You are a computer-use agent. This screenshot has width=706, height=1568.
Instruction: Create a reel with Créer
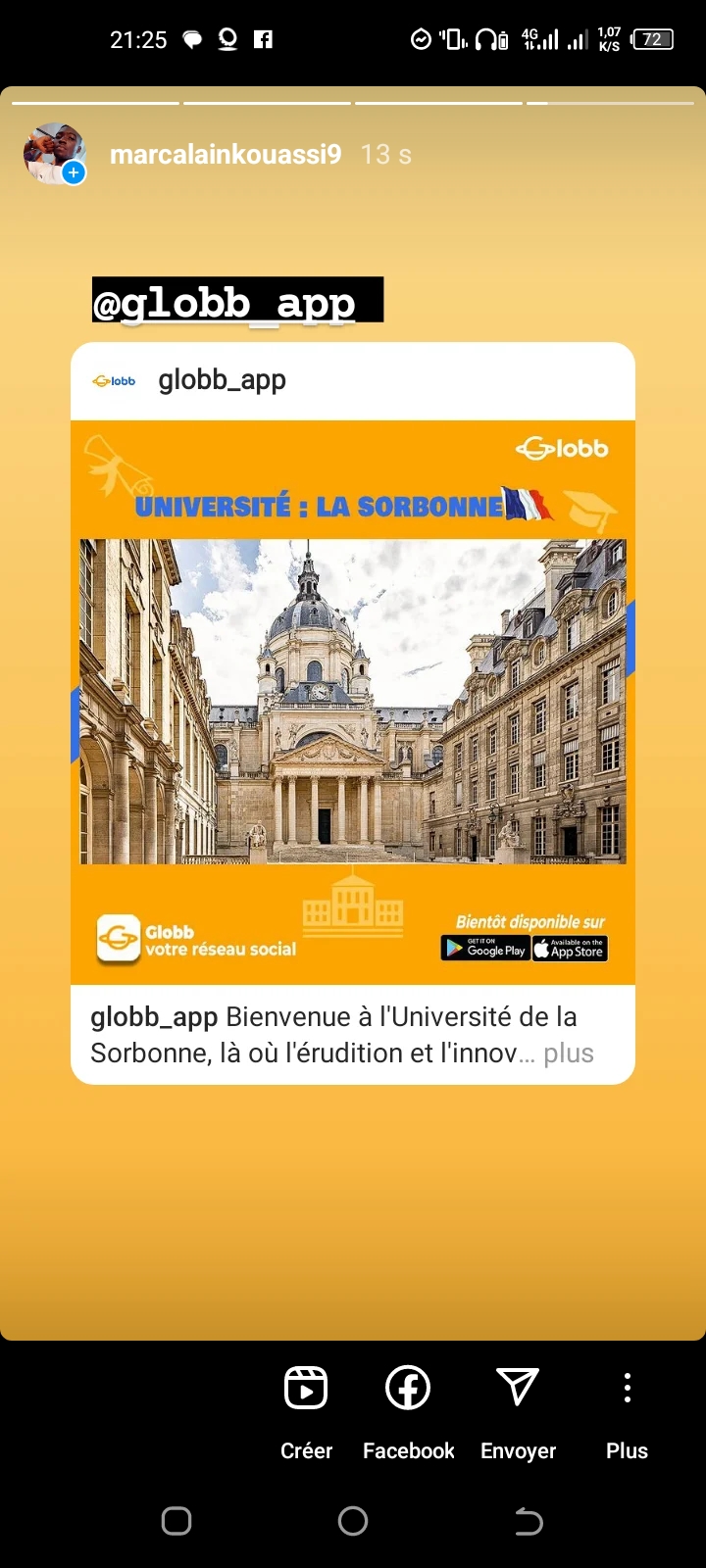[306, 1409]
